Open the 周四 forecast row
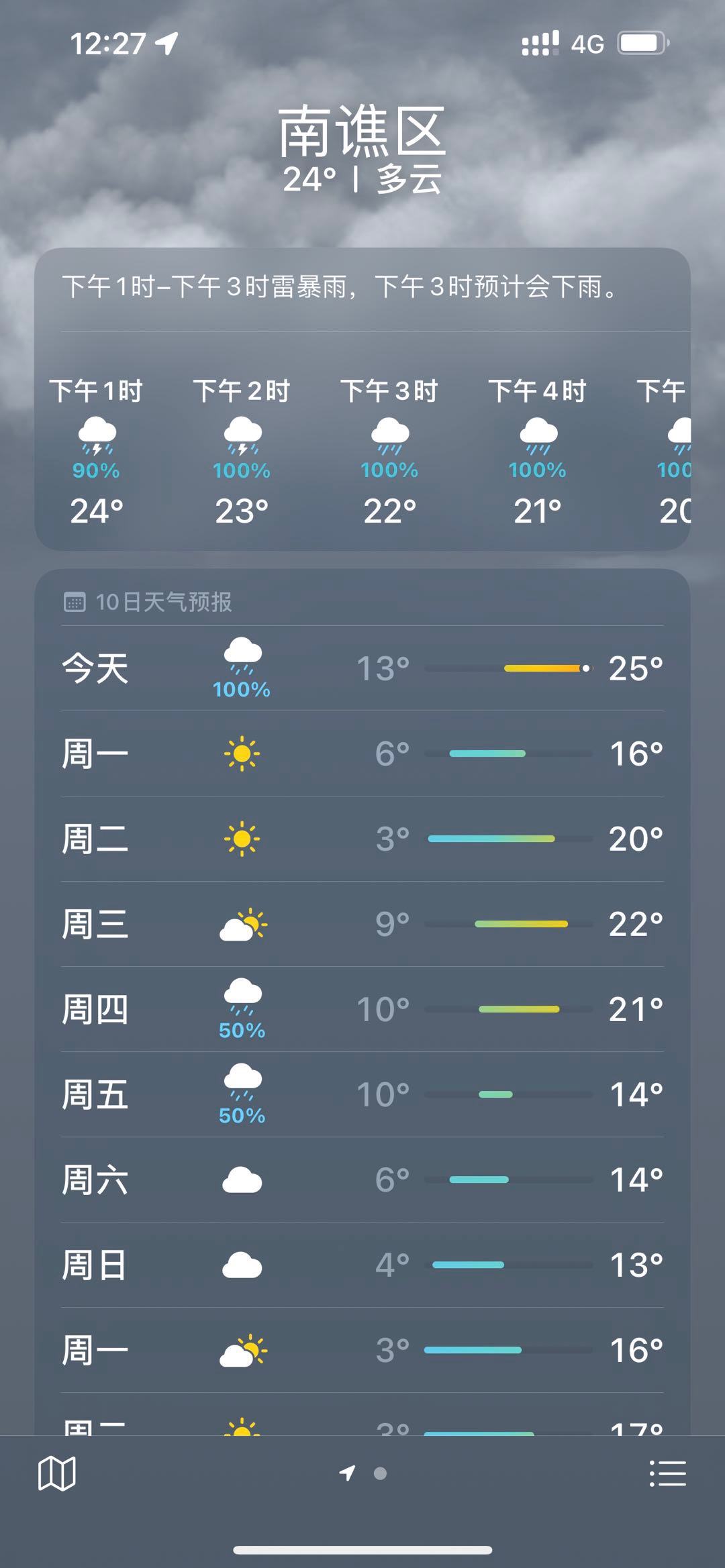Image resolution: width=725 pixels, height=1568 pixels. 362,1009
